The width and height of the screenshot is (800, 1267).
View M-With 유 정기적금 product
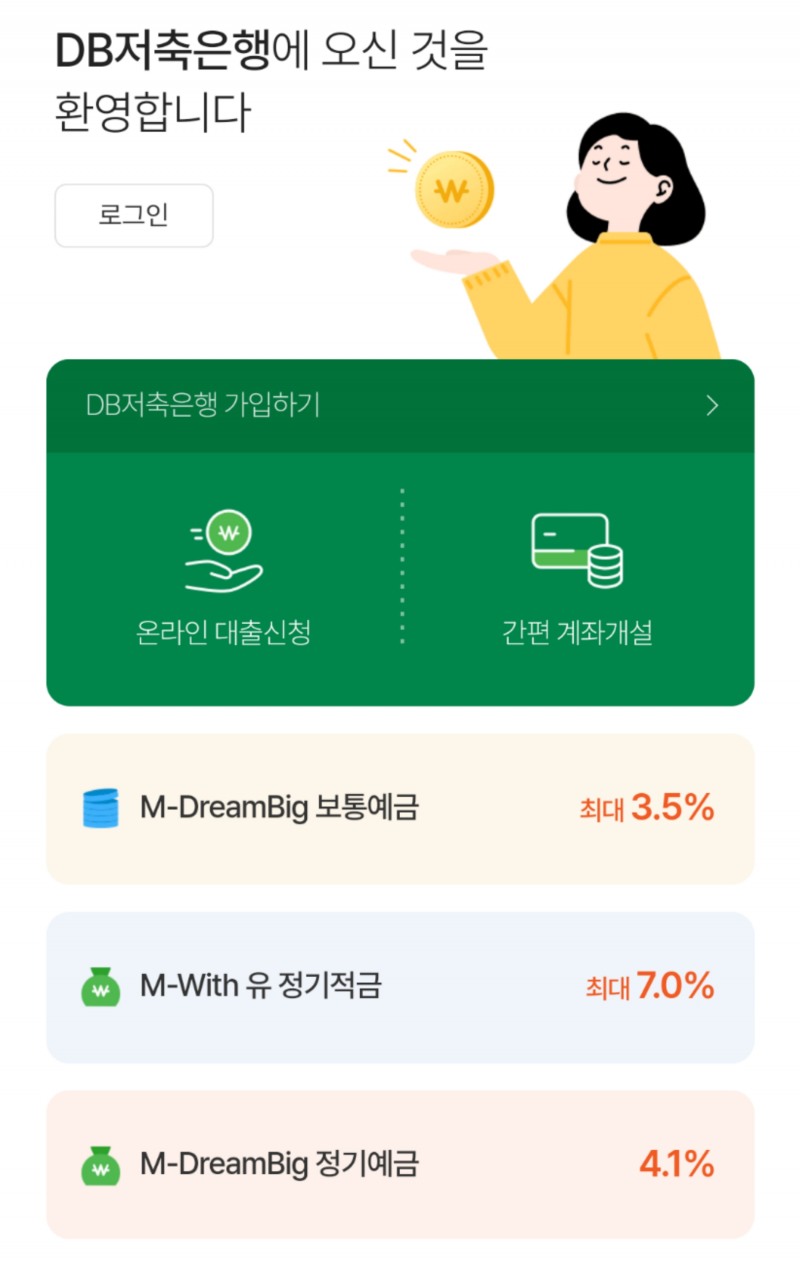(400, 987)
